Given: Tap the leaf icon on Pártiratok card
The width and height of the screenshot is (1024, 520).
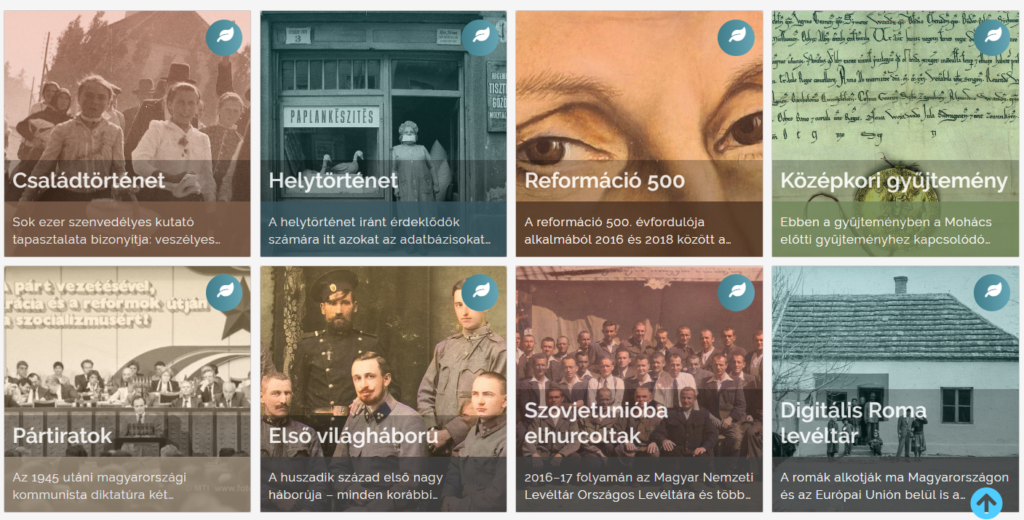Looking at the screenshot, I should coord(224,293).
